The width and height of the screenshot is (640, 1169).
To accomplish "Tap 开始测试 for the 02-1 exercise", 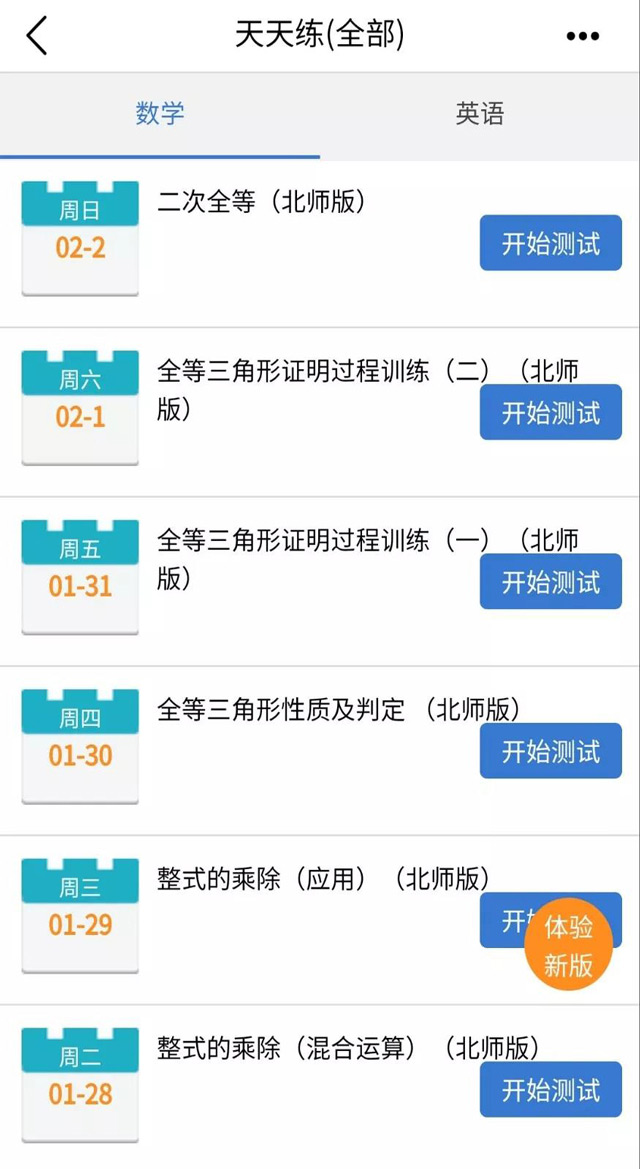I will 550,412.
